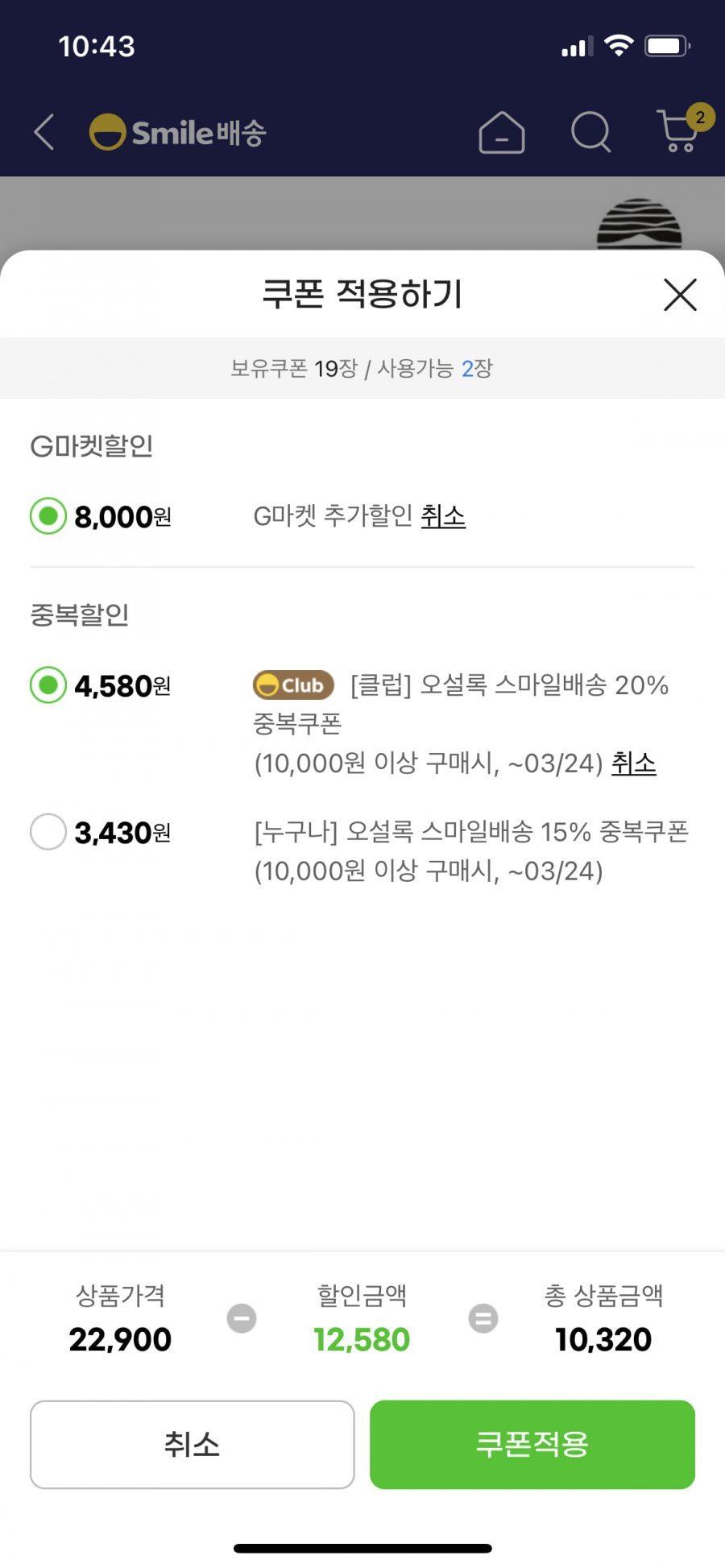This screenshot has width=725, height=1568.
Task: Go back with the top-left arrow
Action: coord(44,132)
